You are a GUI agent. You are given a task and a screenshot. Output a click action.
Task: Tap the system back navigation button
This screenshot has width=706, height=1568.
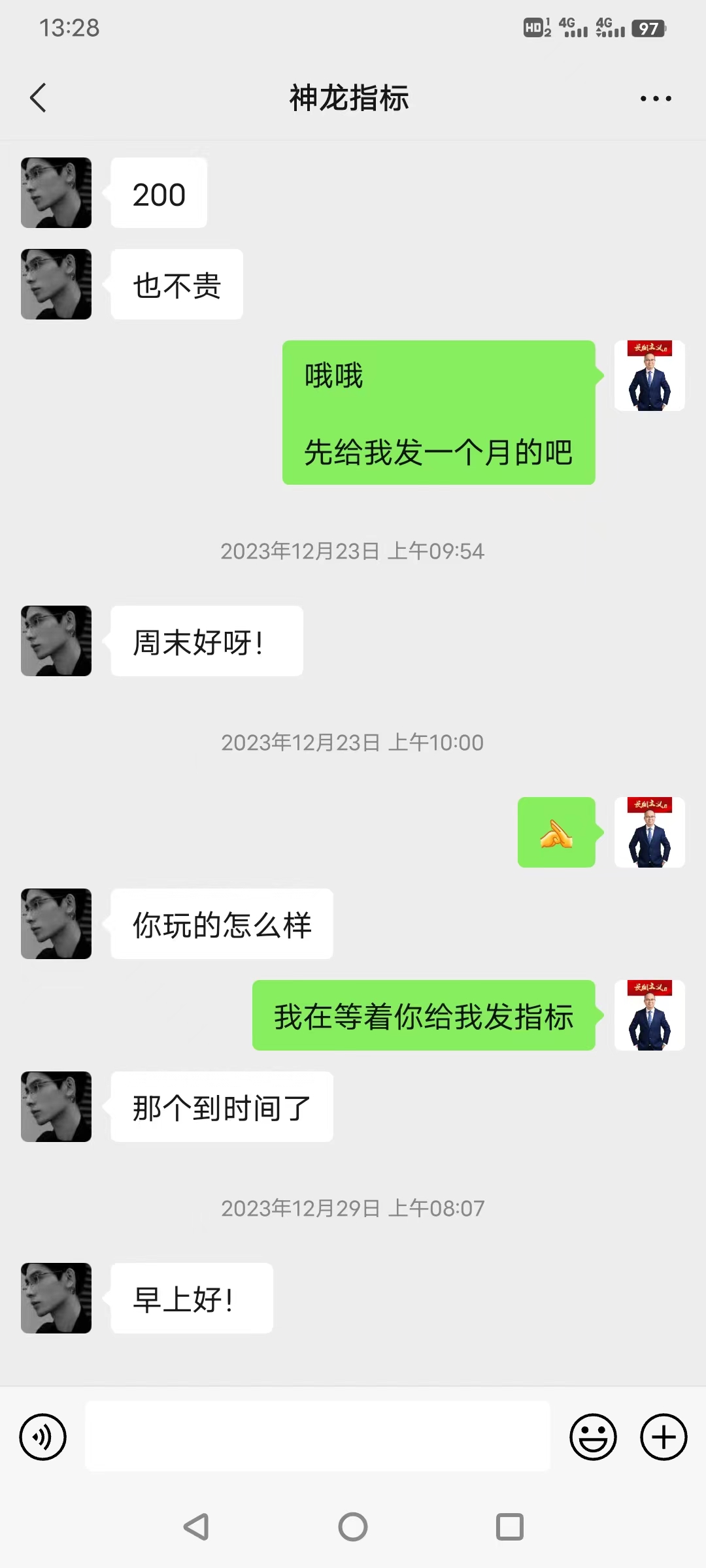196,1527
